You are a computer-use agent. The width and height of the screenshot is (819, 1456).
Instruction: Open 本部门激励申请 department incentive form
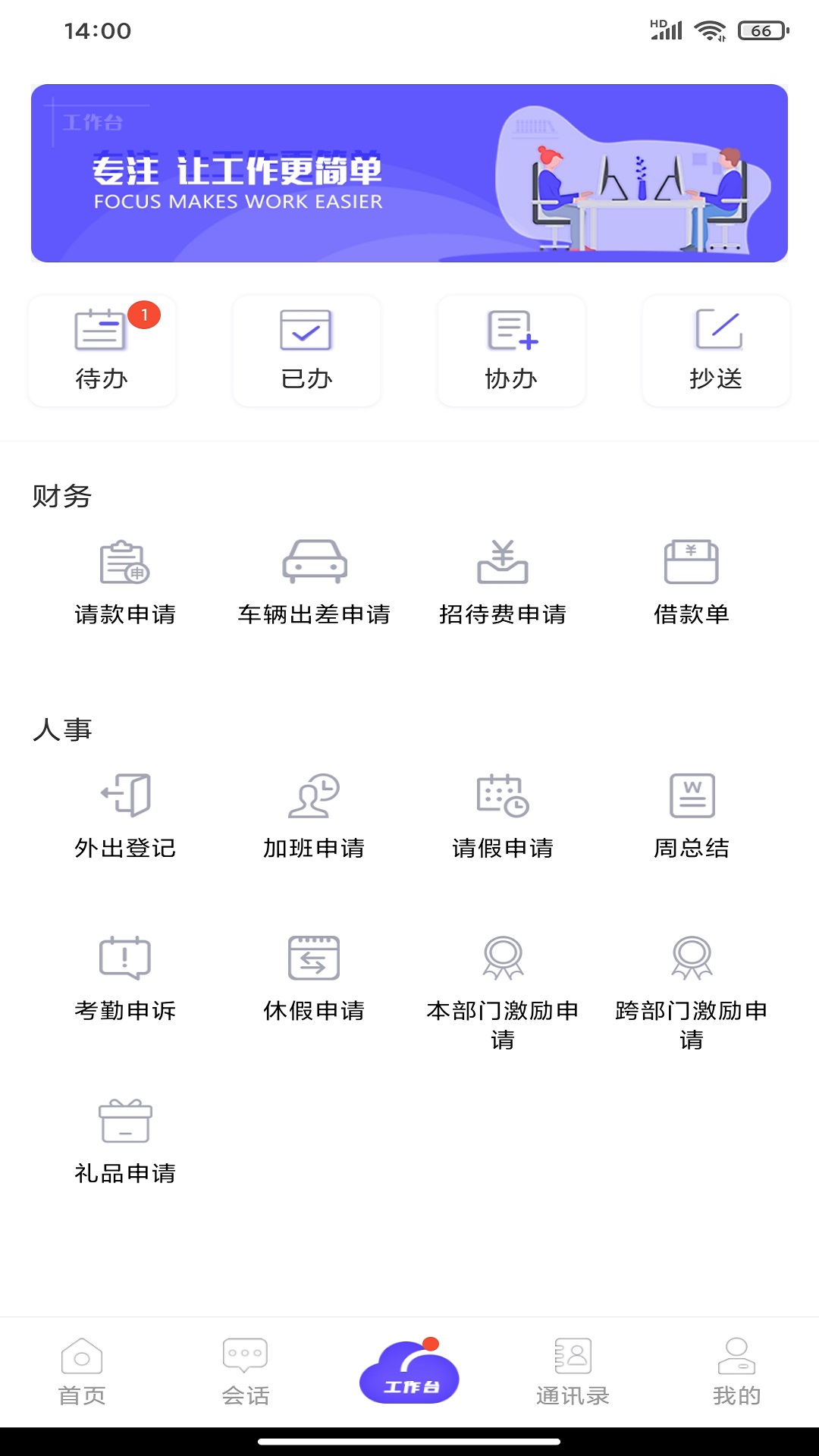click(503, 990)
